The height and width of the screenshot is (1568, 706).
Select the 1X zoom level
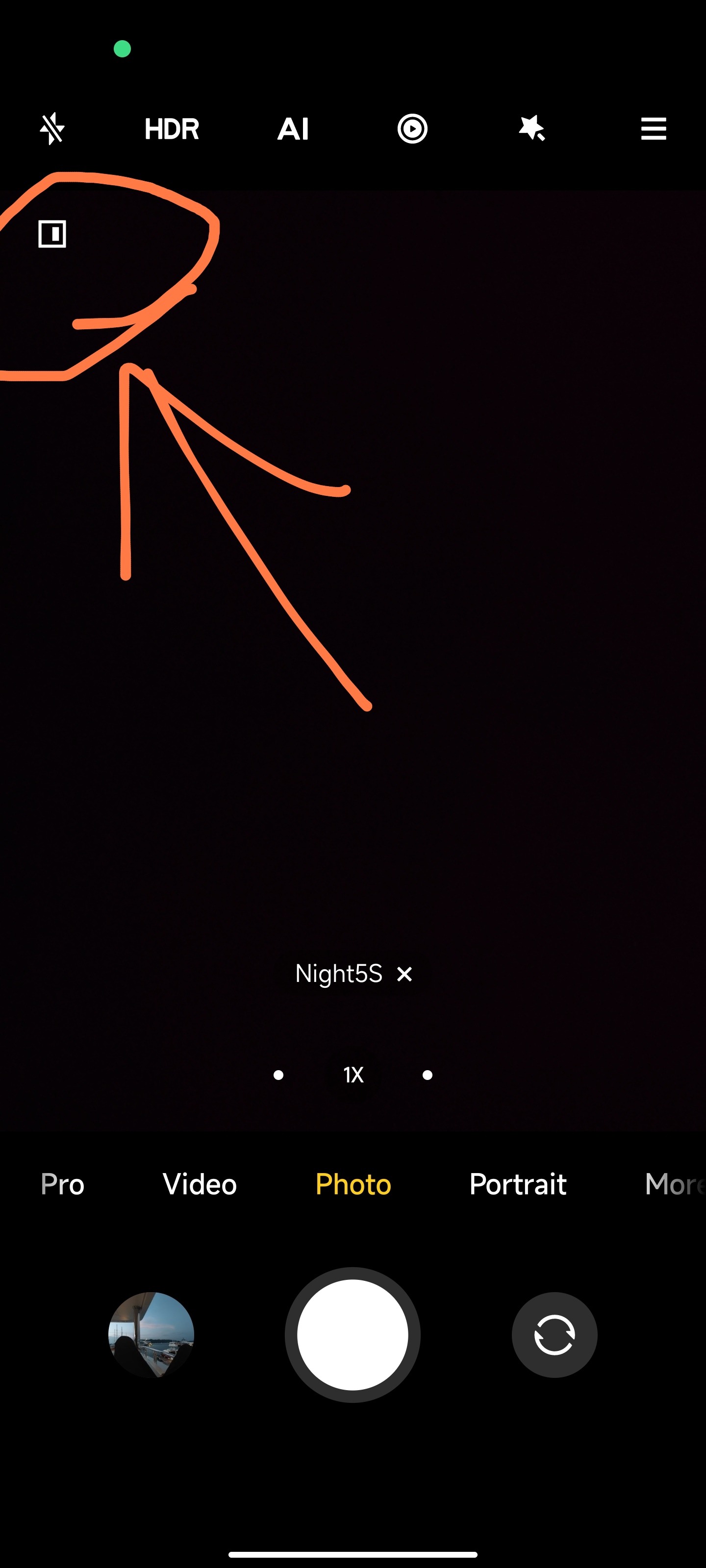[353, 1075]
